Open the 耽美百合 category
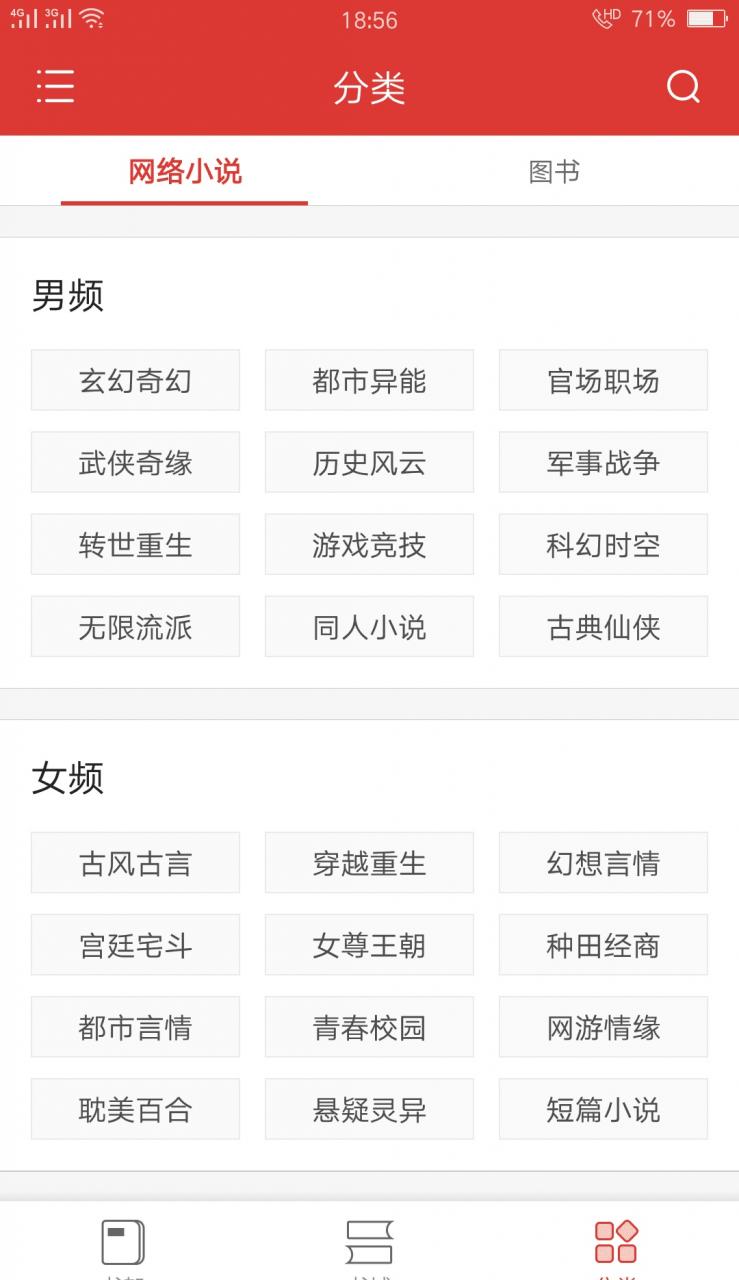The height and width of the screenshot is (1280, 739). tap(135, 1109)
